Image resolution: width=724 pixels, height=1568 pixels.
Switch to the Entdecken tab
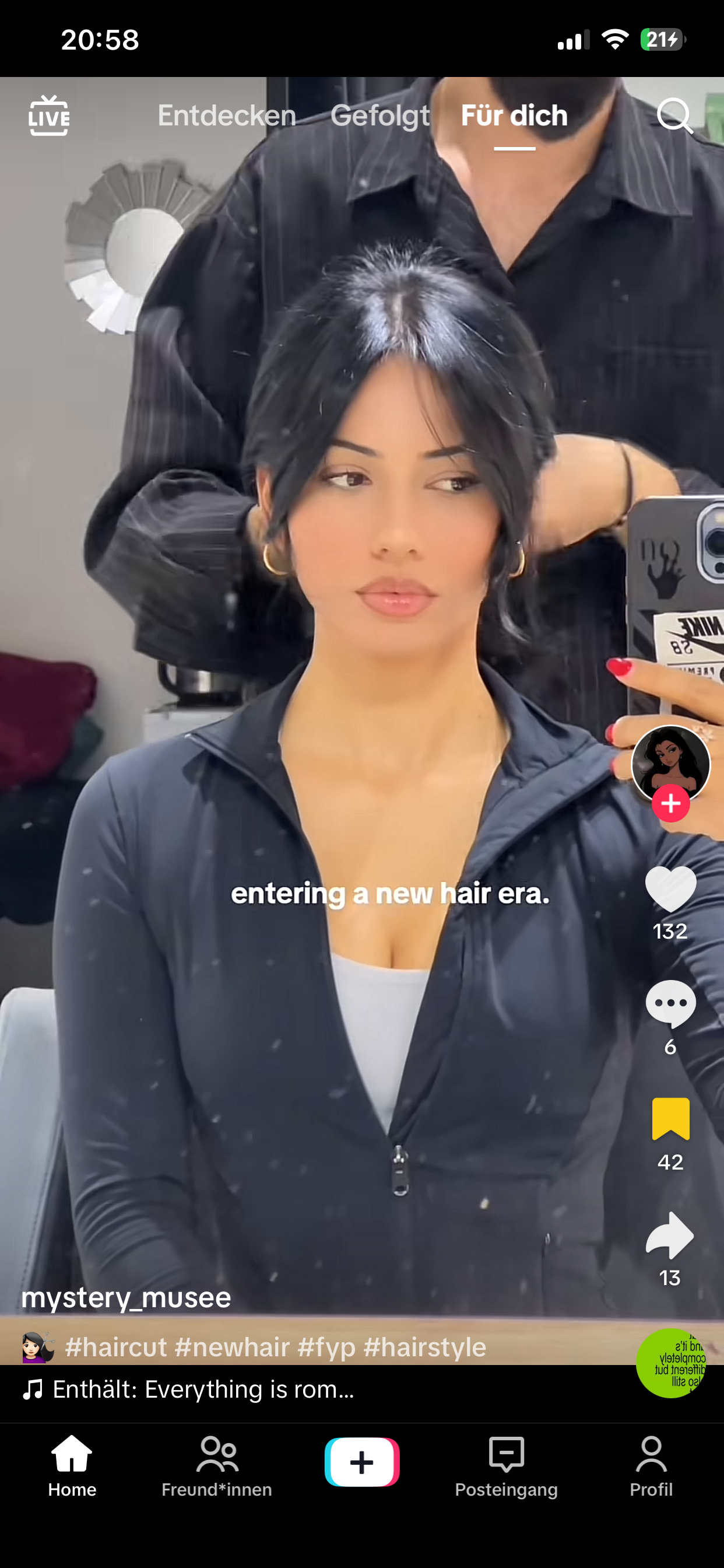[227, 116]
